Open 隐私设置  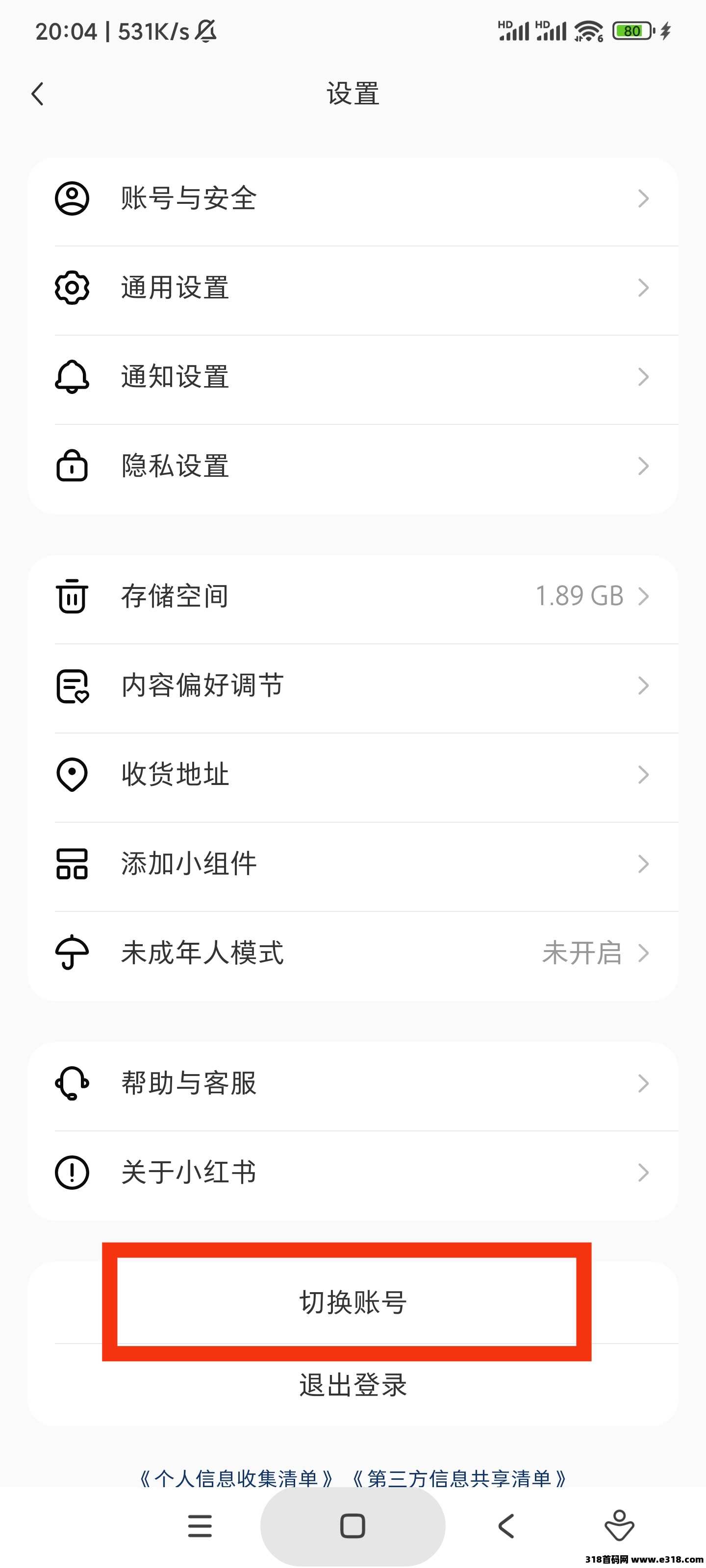pos(353,466)
